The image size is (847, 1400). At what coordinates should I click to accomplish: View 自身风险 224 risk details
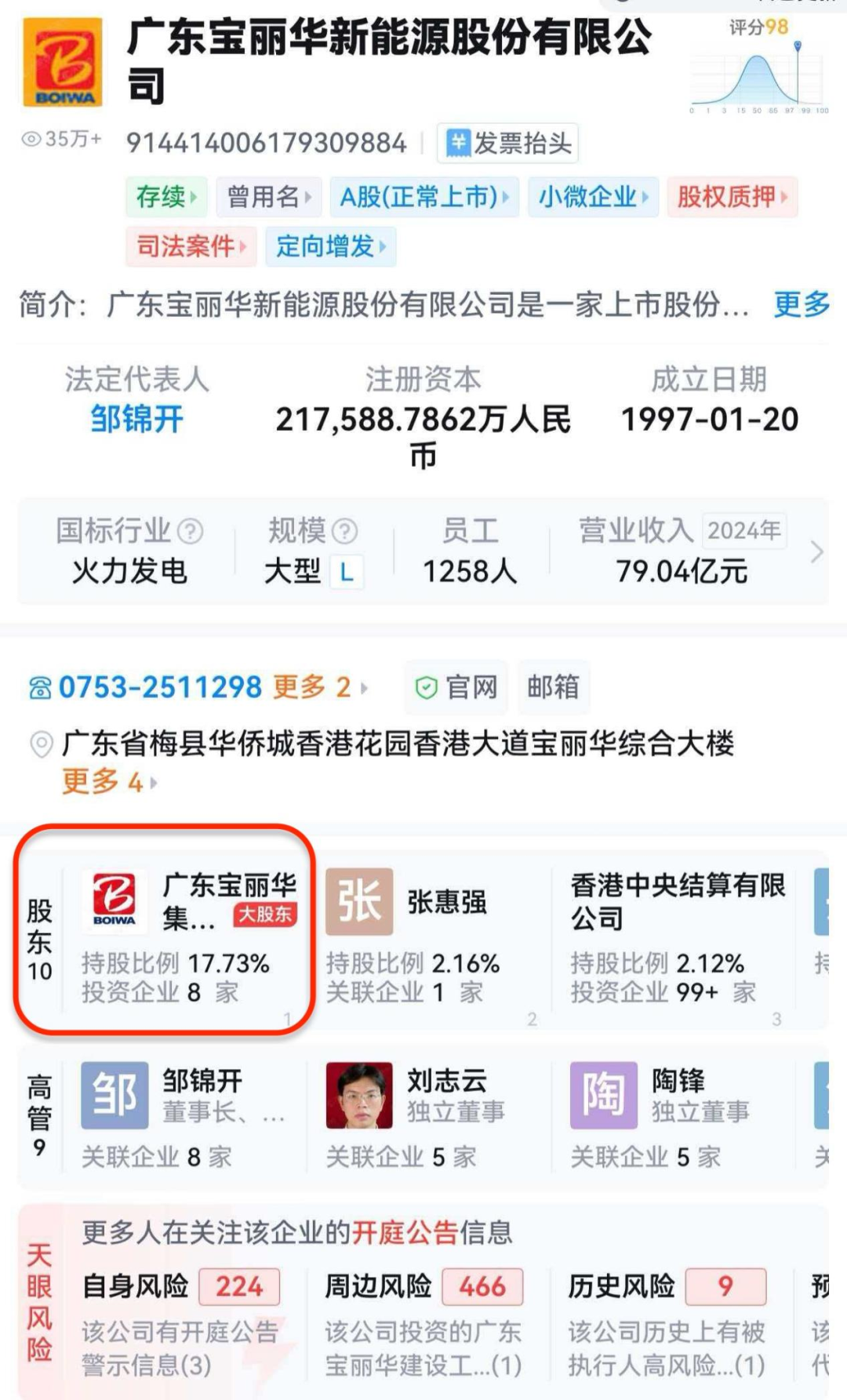coord(180,1286)
